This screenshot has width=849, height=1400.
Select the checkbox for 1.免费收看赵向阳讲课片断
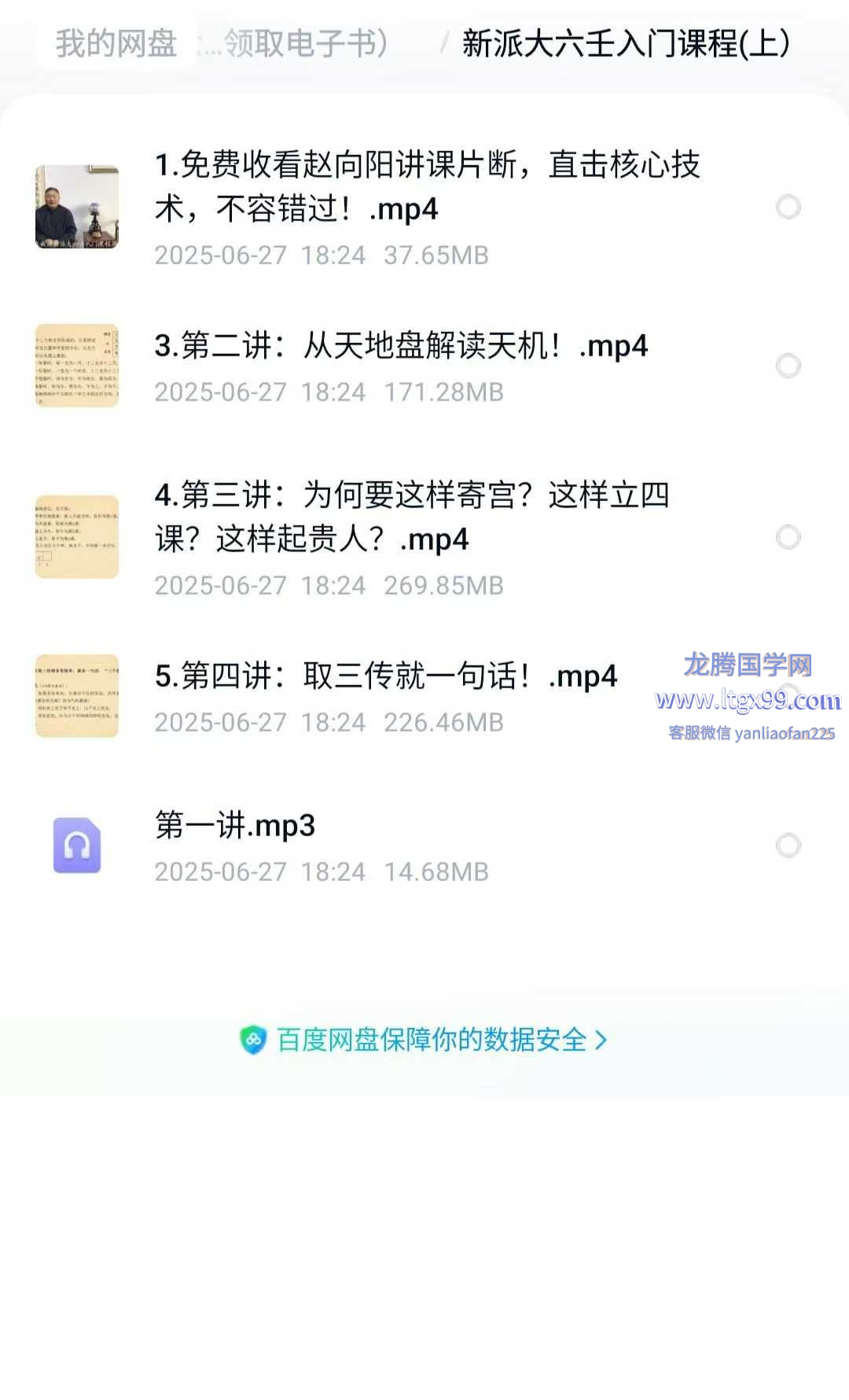788,207
